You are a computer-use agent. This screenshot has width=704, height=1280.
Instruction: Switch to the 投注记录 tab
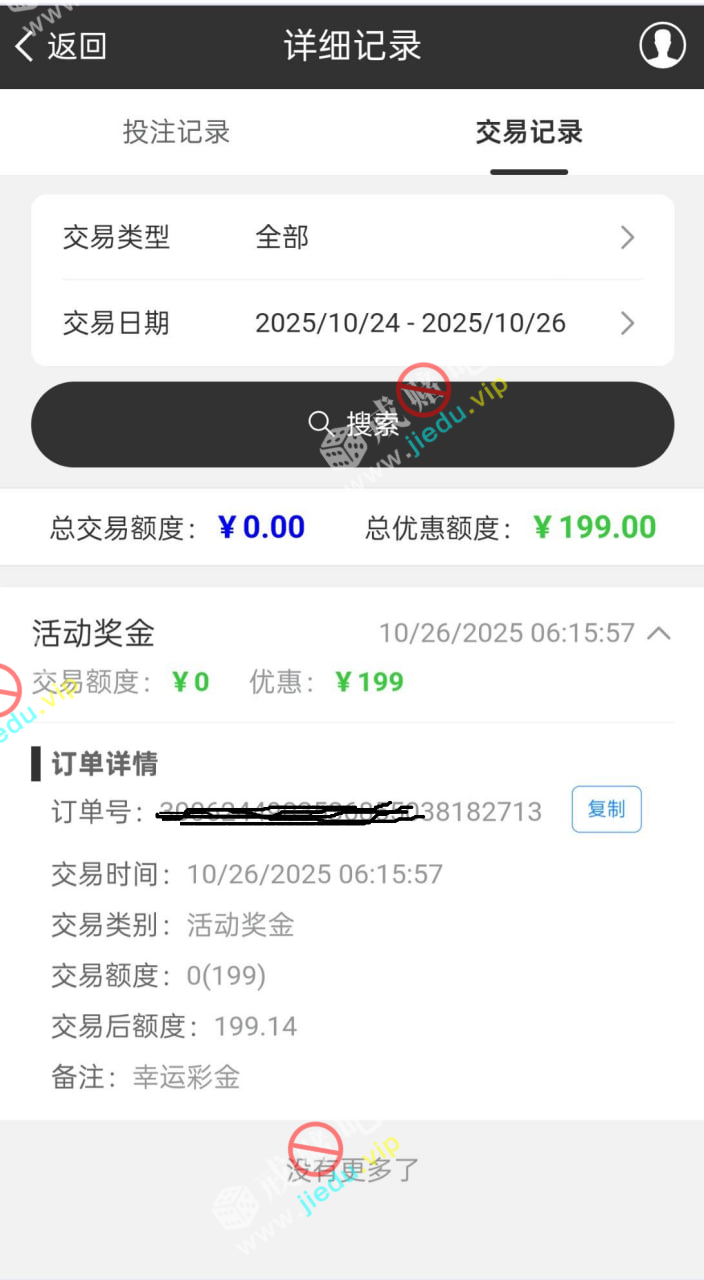[176, 132]
